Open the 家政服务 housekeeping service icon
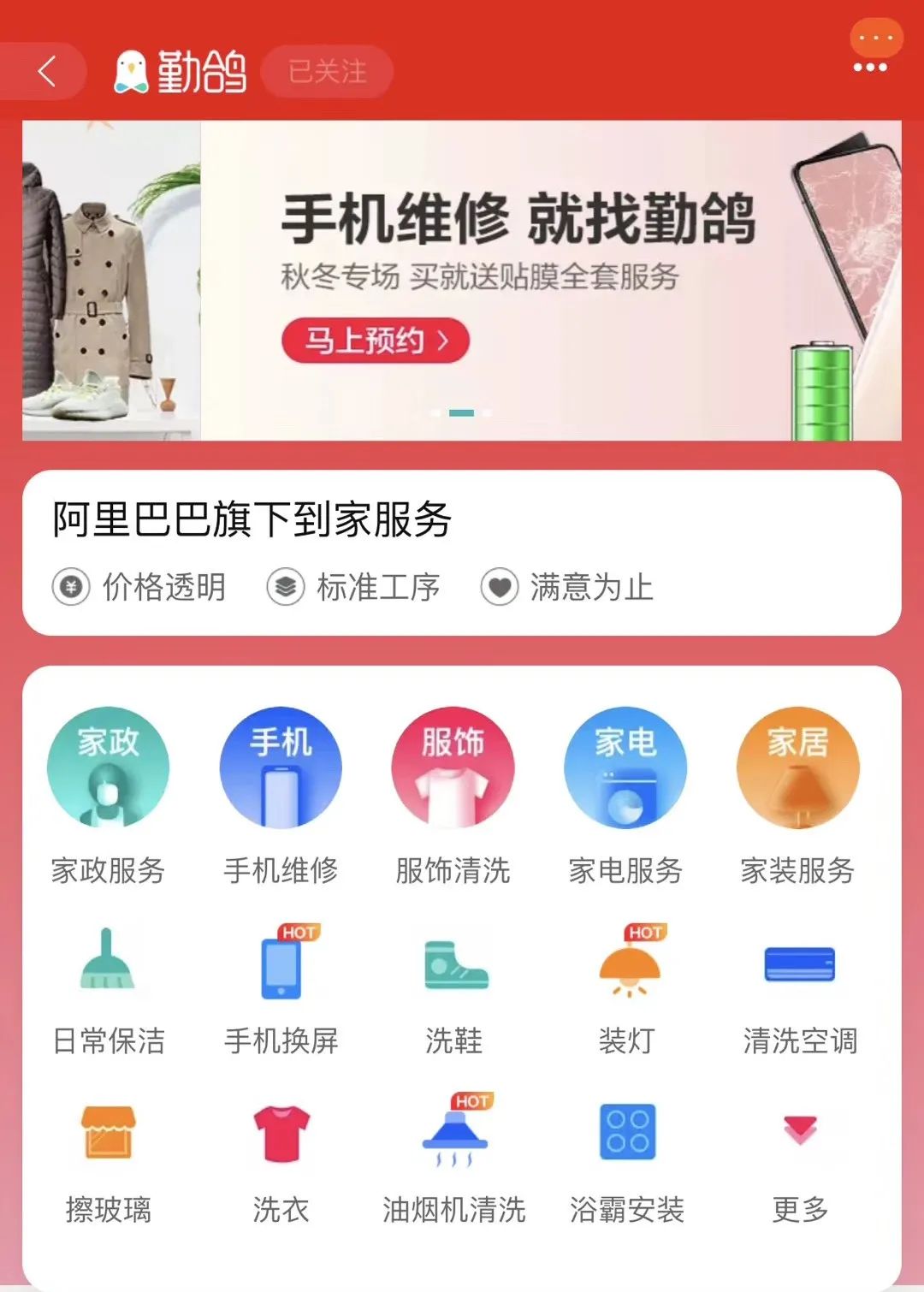The width and height of the screenshot is (924, 1292). 108,767
